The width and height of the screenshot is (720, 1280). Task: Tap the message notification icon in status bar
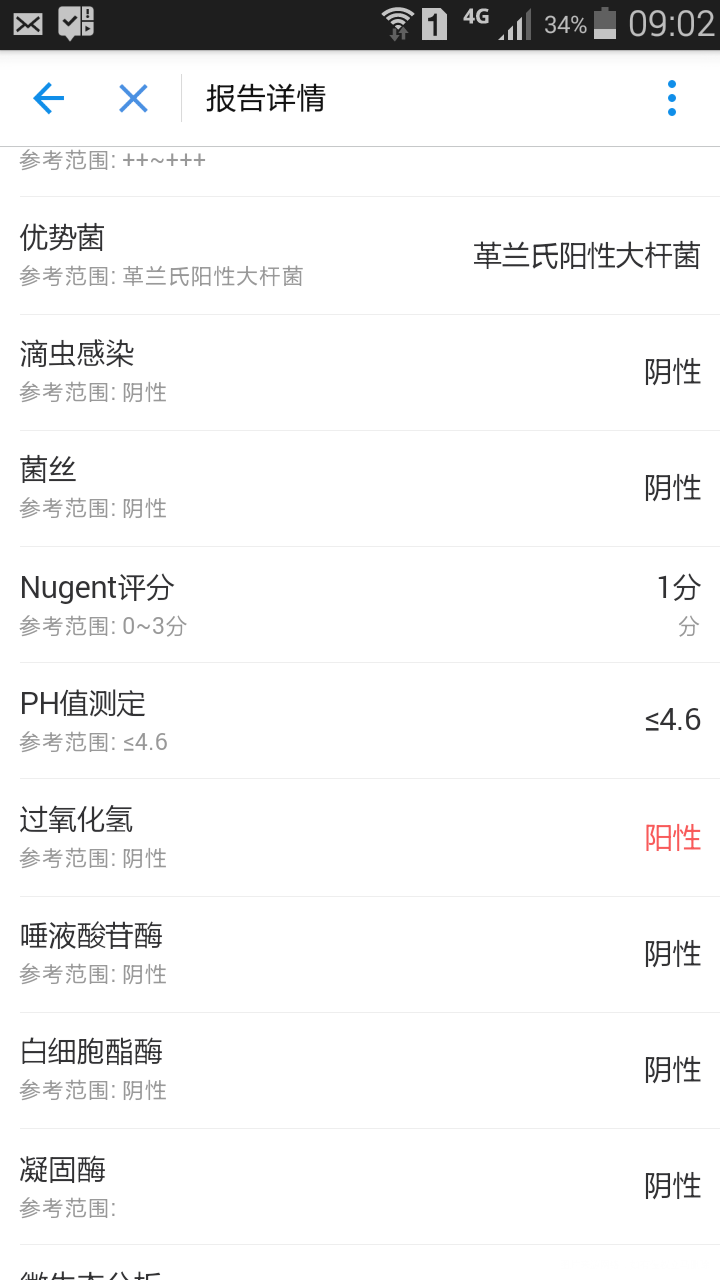point(27,21)
